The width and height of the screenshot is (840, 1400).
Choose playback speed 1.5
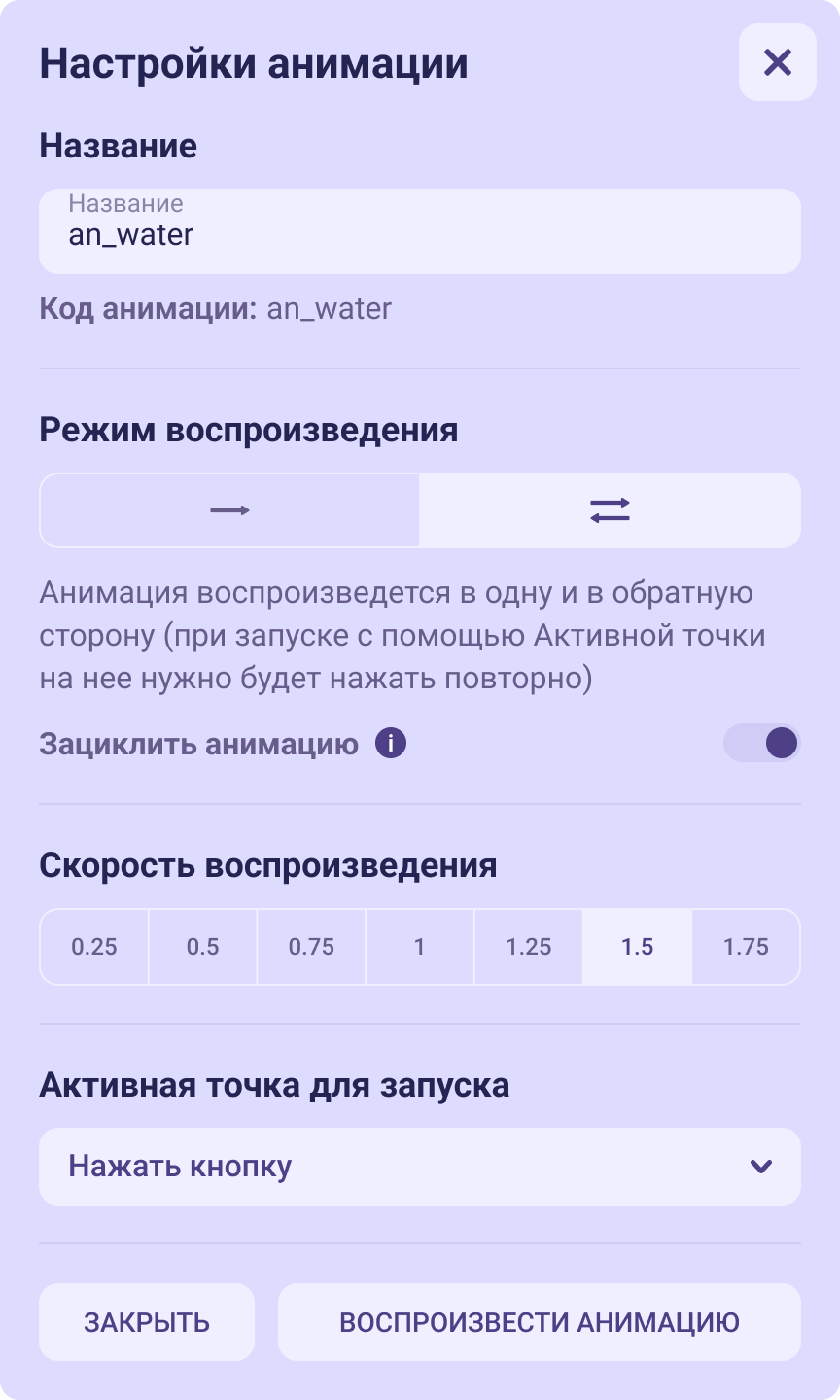637,947
